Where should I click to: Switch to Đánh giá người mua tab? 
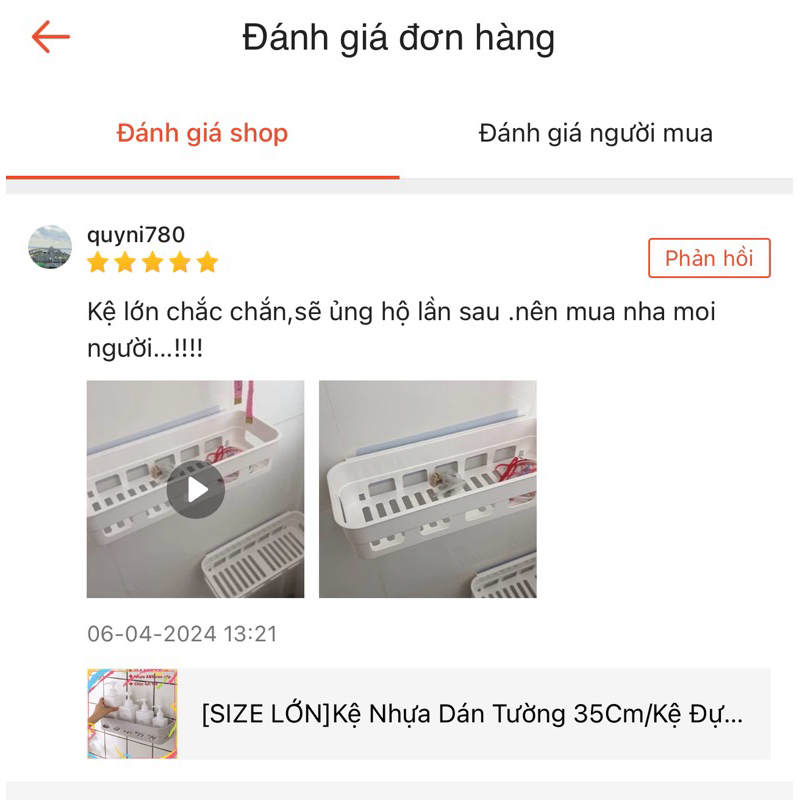[595, 133]
